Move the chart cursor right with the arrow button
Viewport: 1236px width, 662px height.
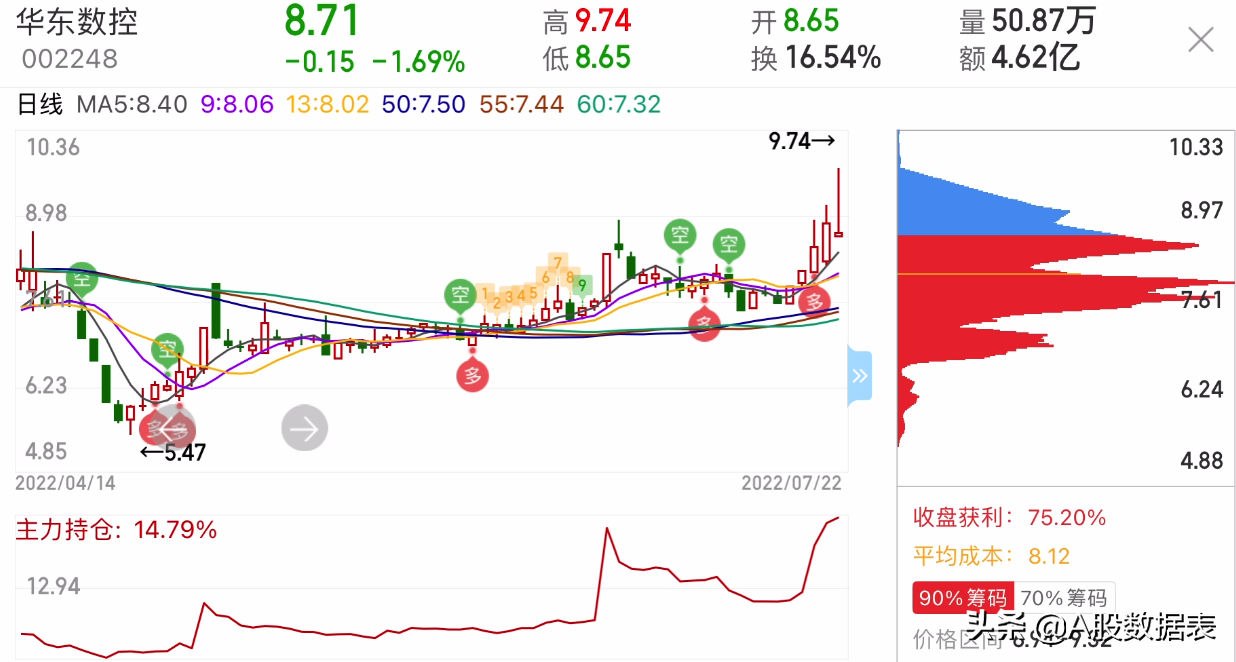tap(305, 429)
